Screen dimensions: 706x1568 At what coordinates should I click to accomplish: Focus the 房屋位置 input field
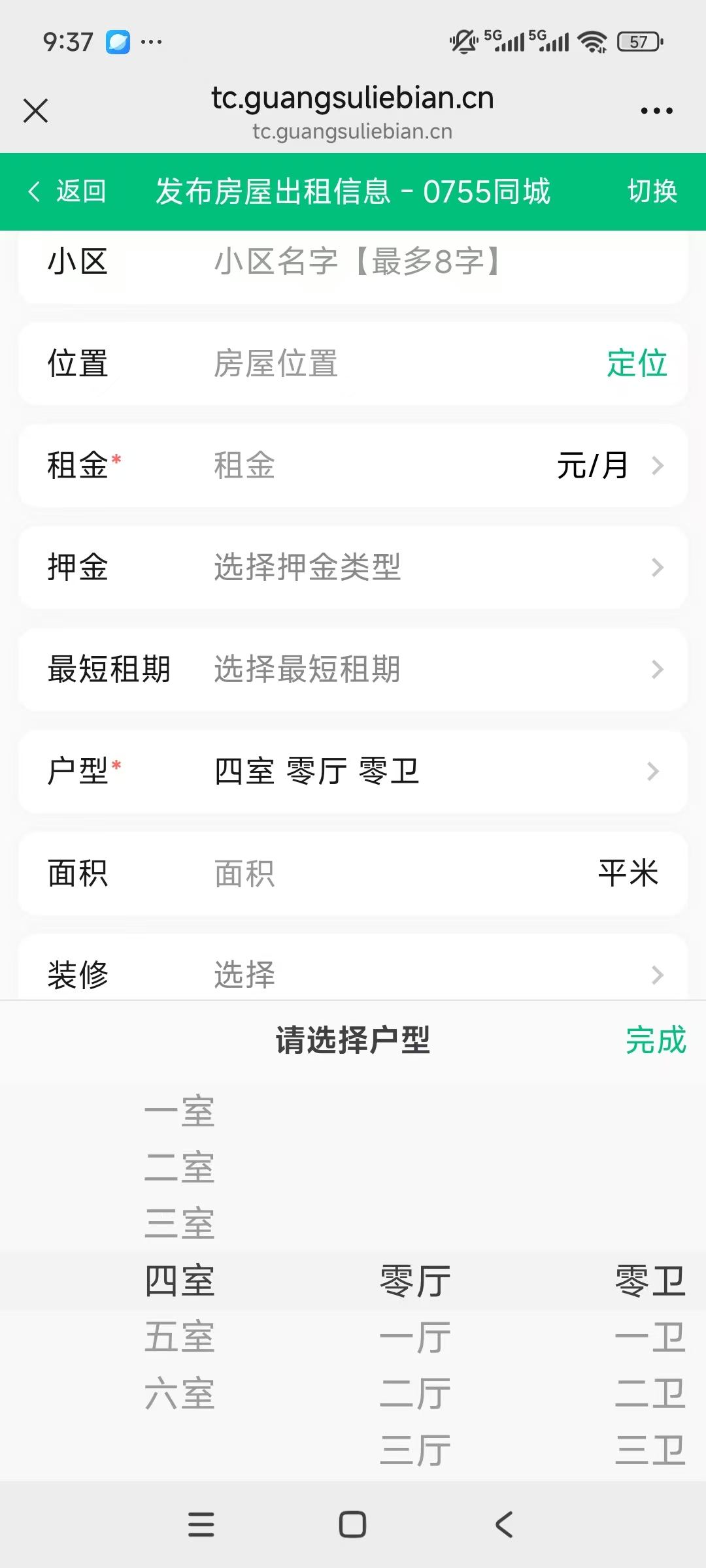[x=399, y=364]
